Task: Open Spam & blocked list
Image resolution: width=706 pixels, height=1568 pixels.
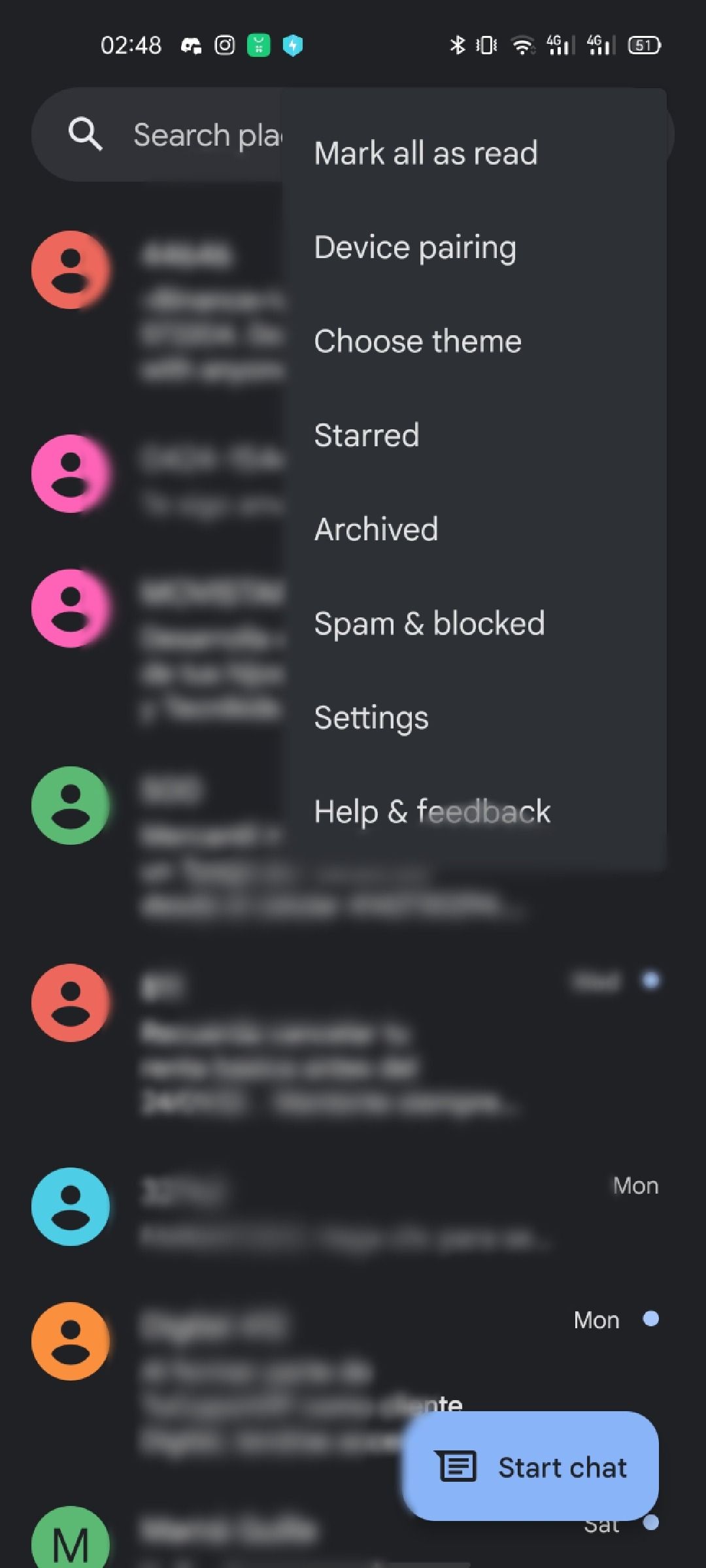Action: tap(429, 624)
